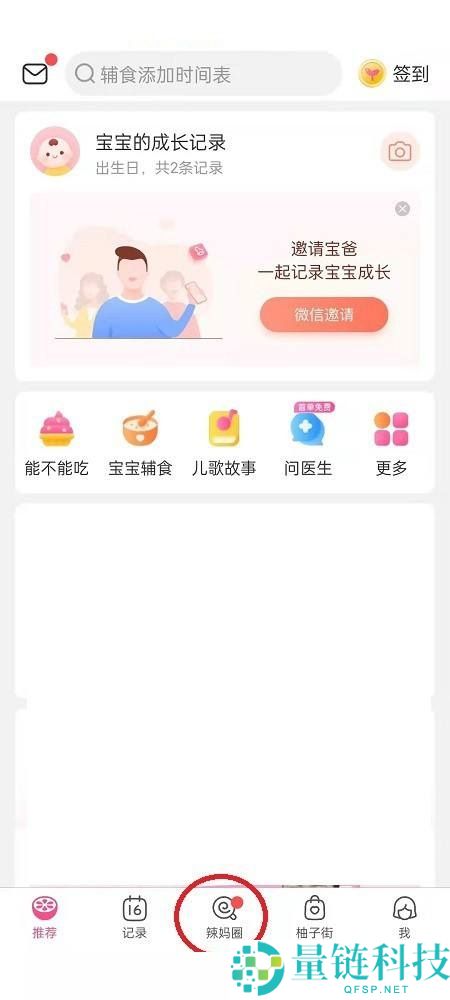Open the messages envelope icon
Viewport: 450px width, 1000px height.
36,74
